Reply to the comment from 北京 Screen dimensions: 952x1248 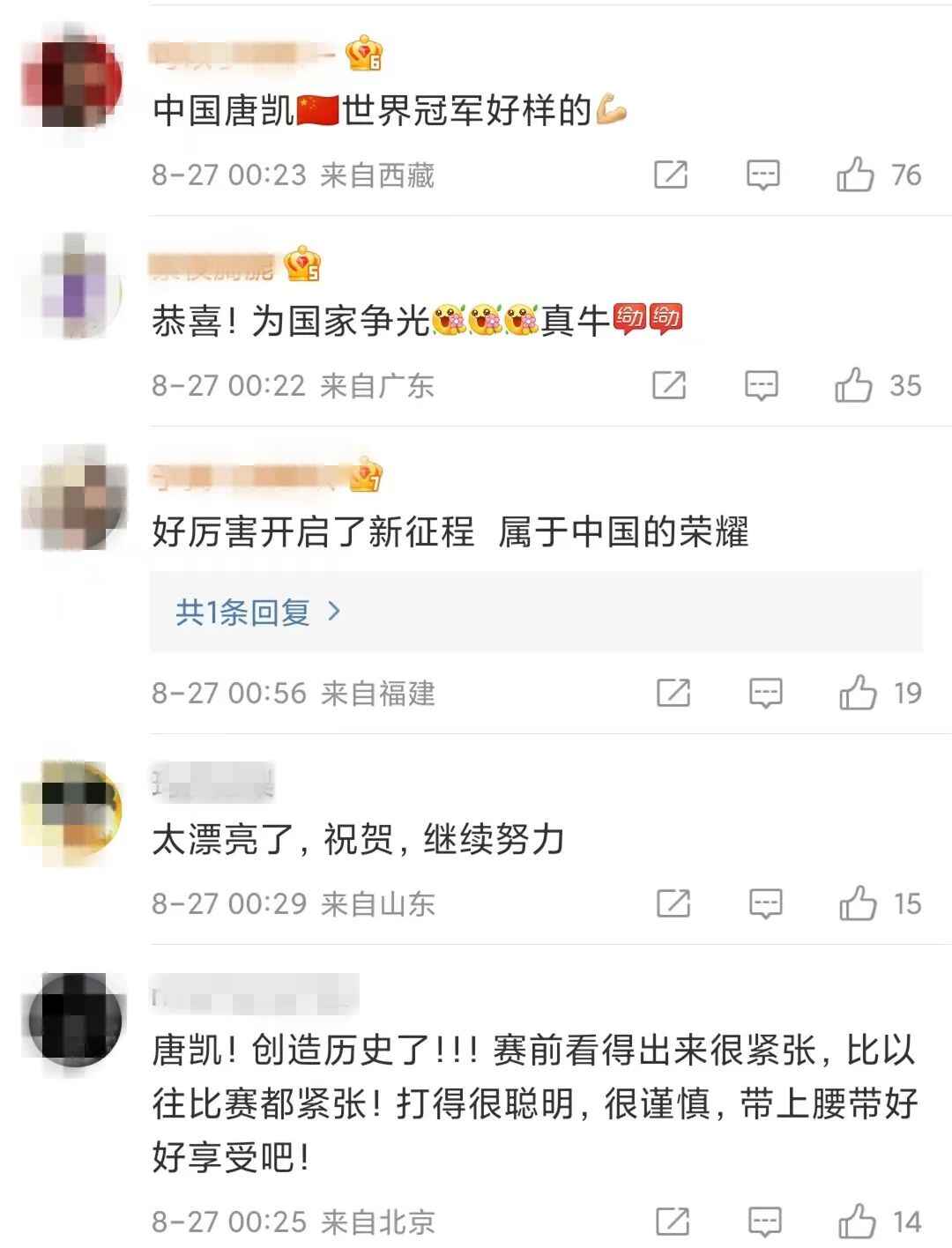[x=765, y=1222]
